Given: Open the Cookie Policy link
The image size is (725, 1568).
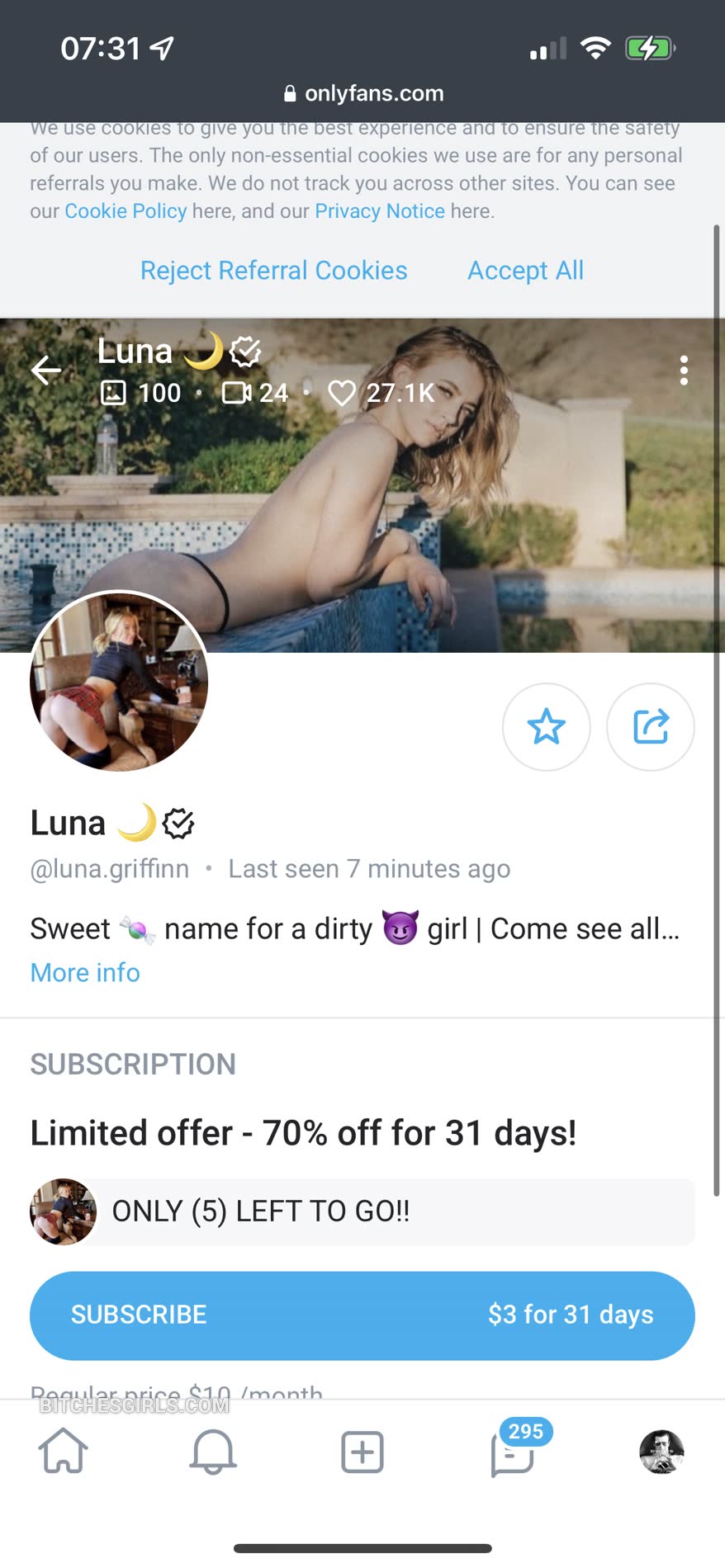Looking at the screenshot, I should tap(126, 211).
